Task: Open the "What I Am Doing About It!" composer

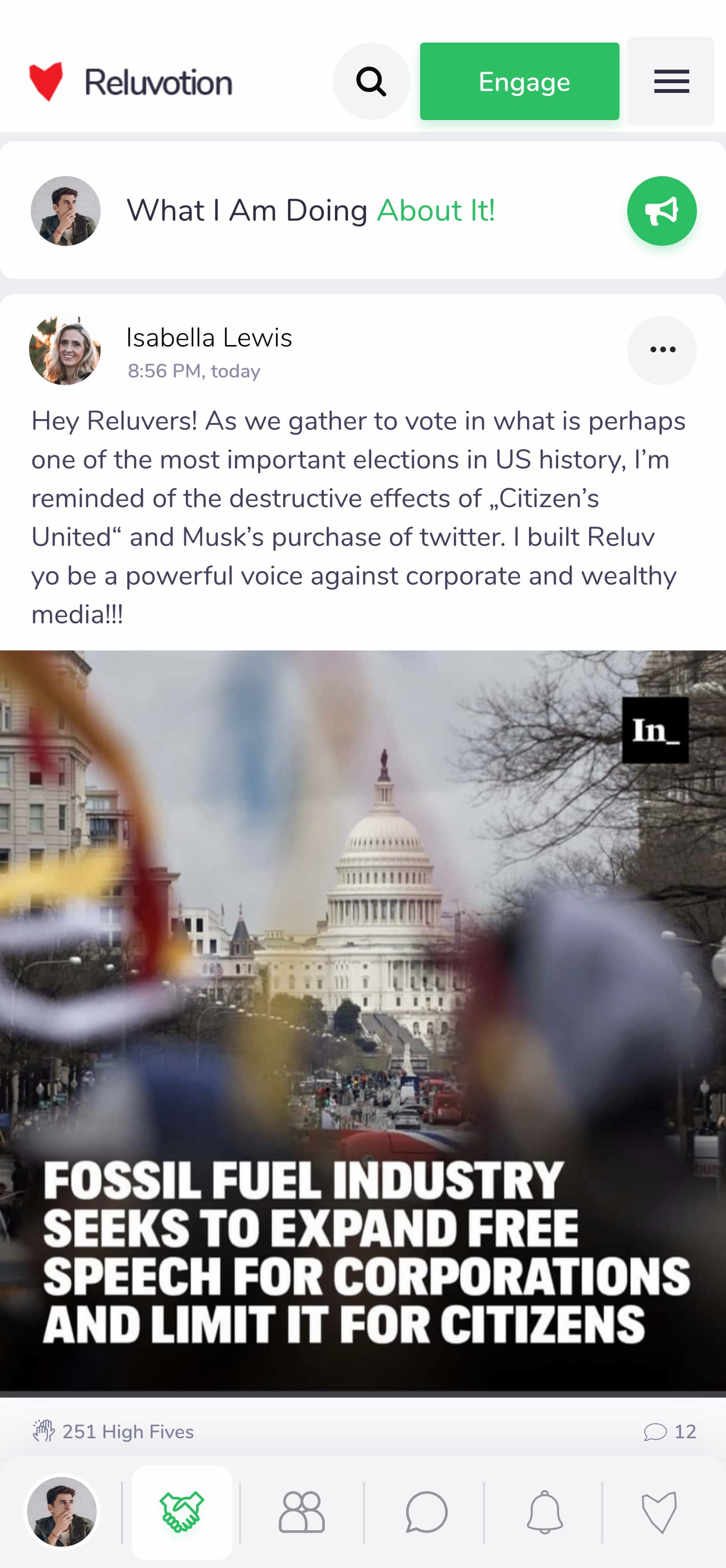Action: tap(310, 211)
